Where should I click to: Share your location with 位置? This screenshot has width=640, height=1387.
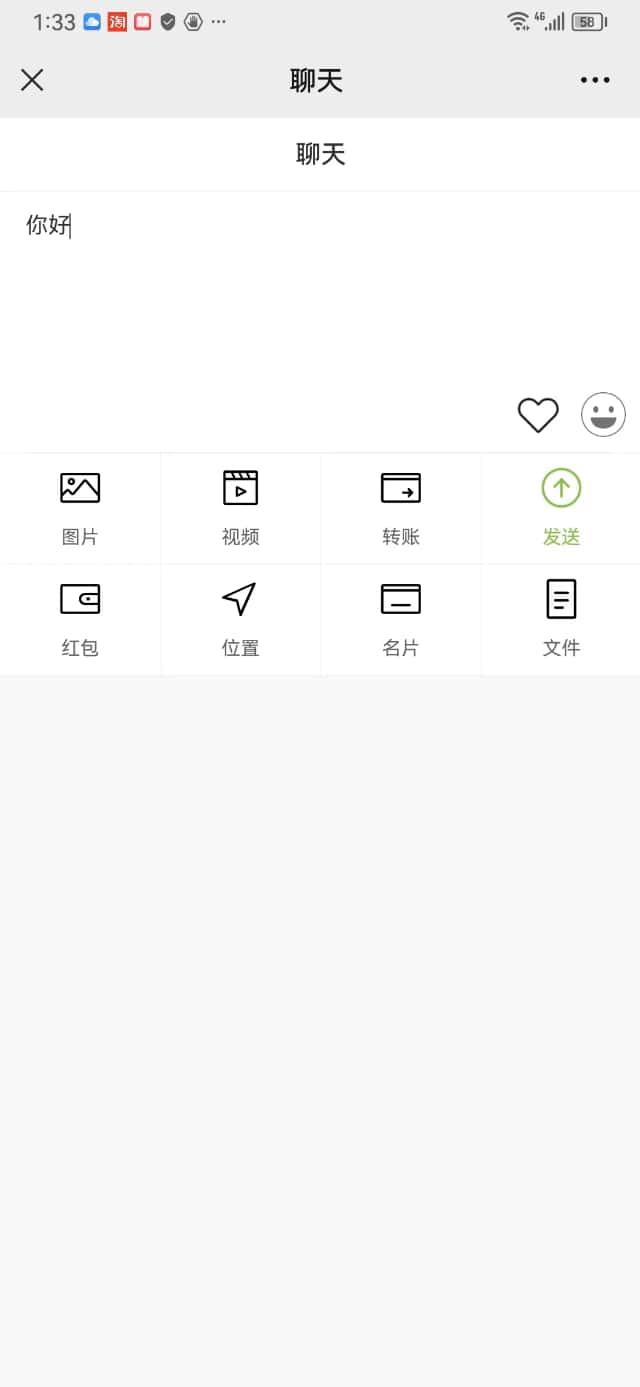pyautogui.click(x=240, y=619)
